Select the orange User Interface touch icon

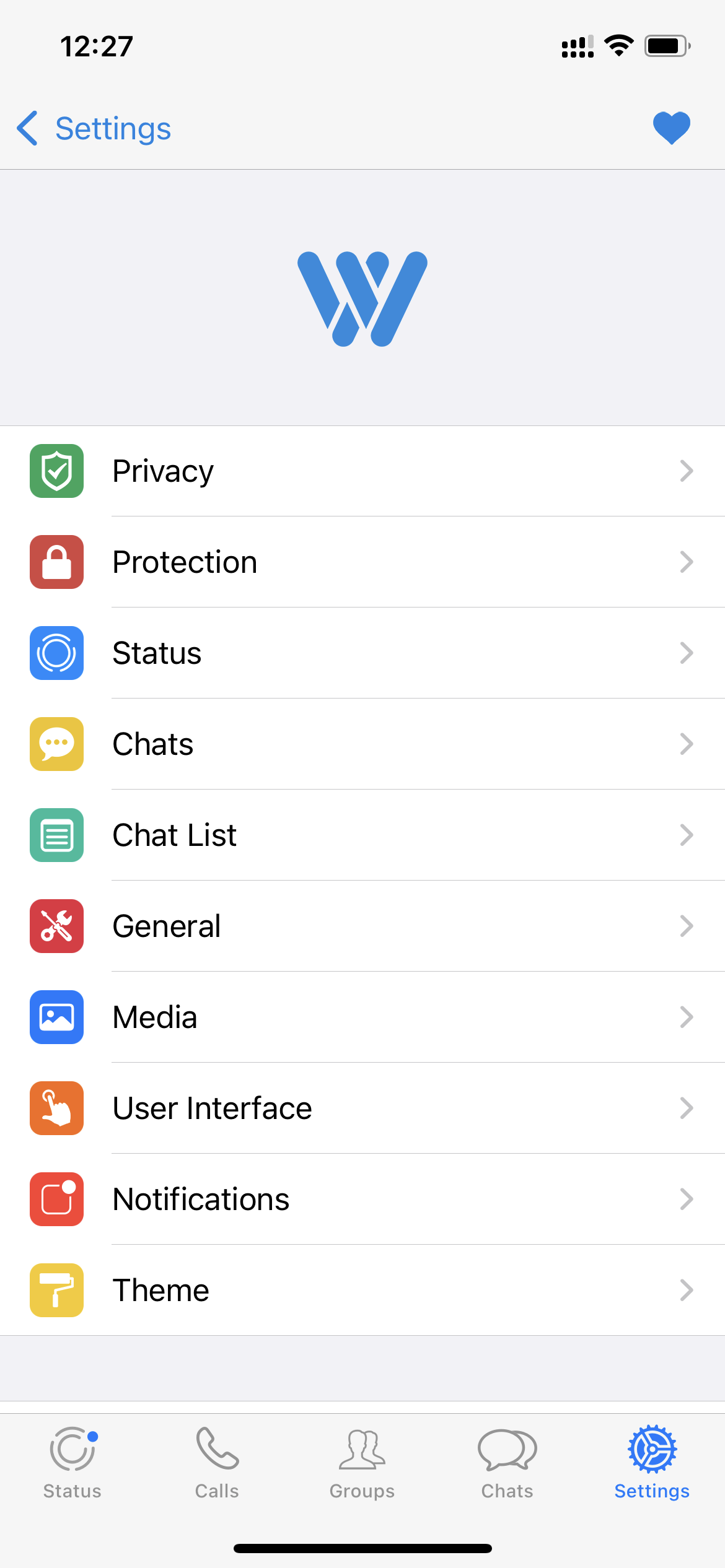(x=56, y=1108)
